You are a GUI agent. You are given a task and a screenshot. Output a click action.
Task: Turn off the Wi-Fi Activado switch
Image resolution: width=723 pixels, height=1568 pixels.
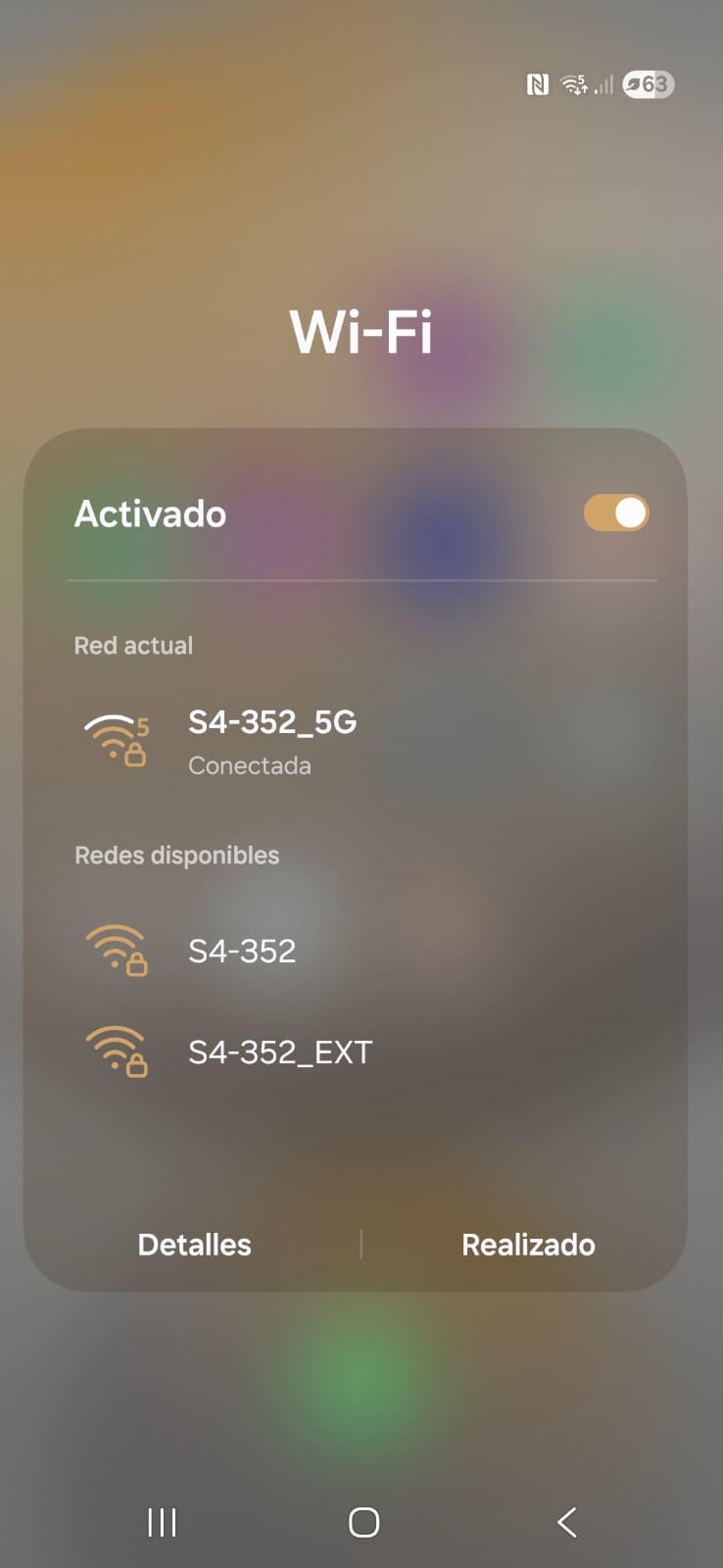[615, 513]
